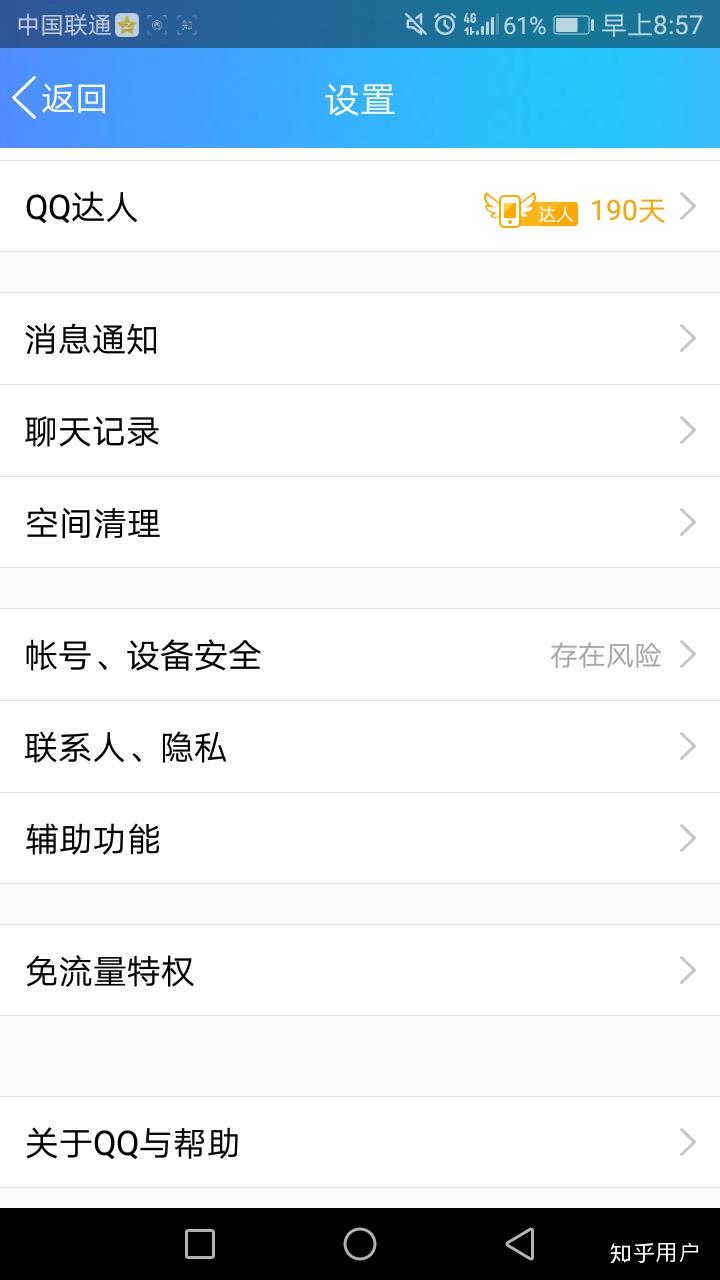Screen dimensions: 720x1280
Task: Open the system recent apps button
Action: point(200,1244)
